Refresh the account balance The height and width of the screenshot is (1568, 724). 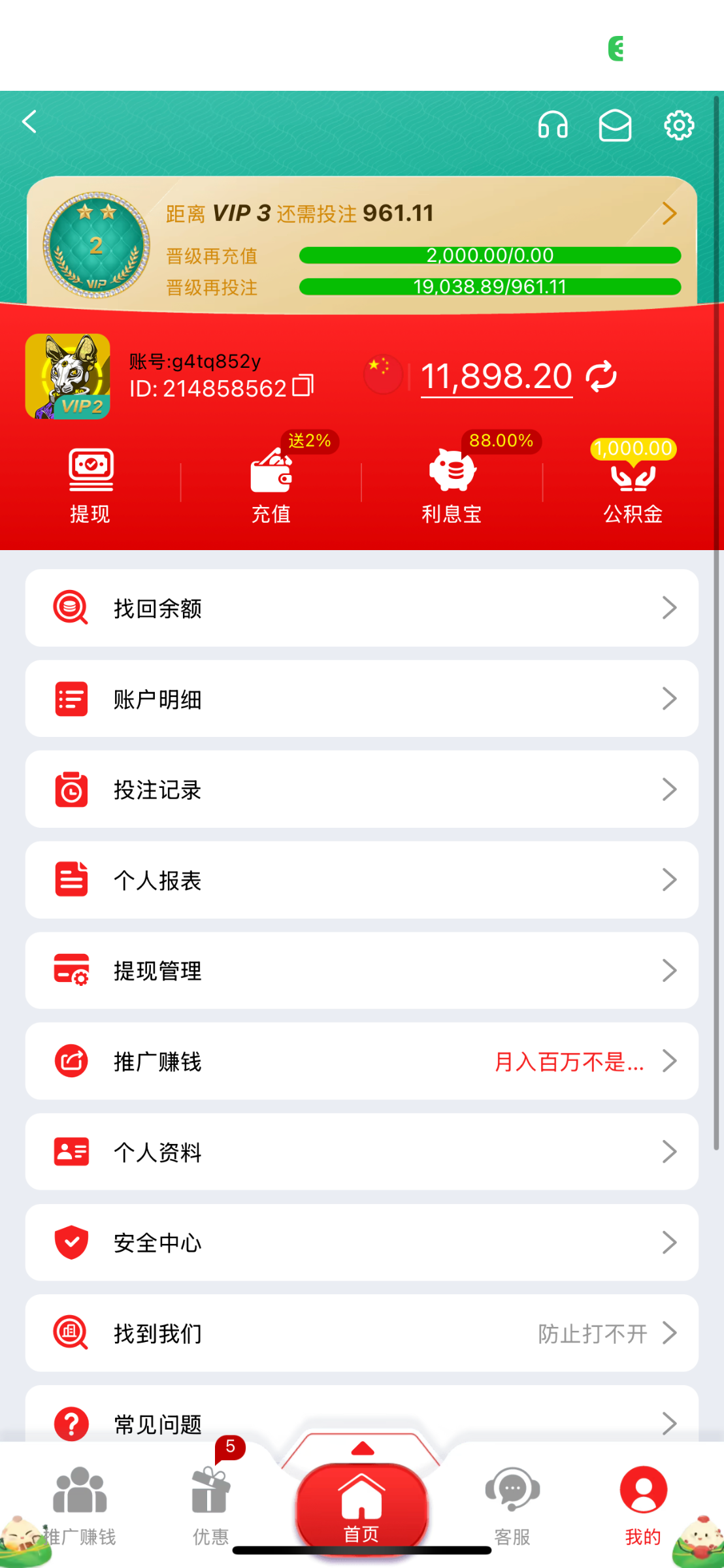coord(601,377)
